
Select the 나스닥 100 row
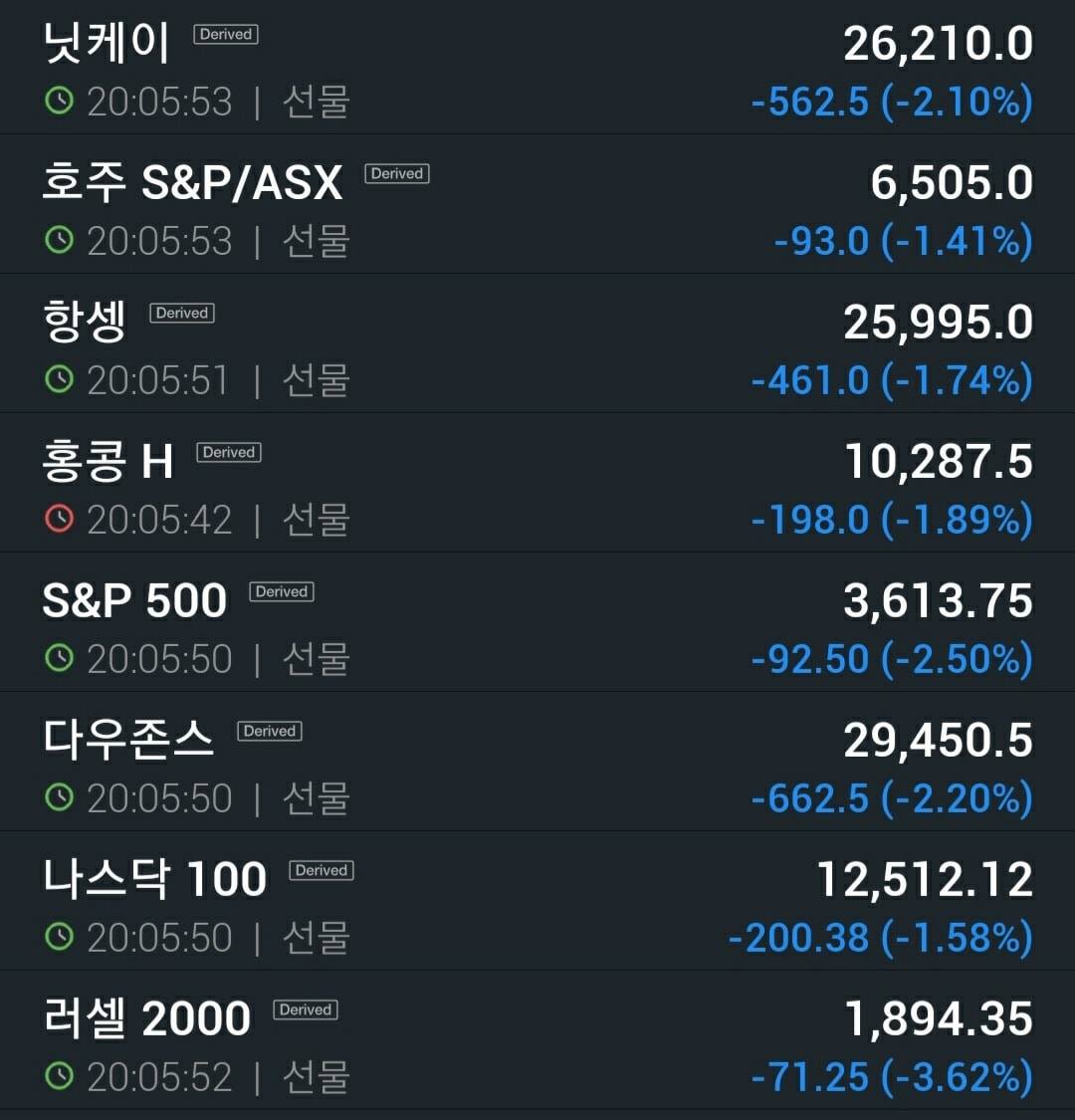[537, 901]
